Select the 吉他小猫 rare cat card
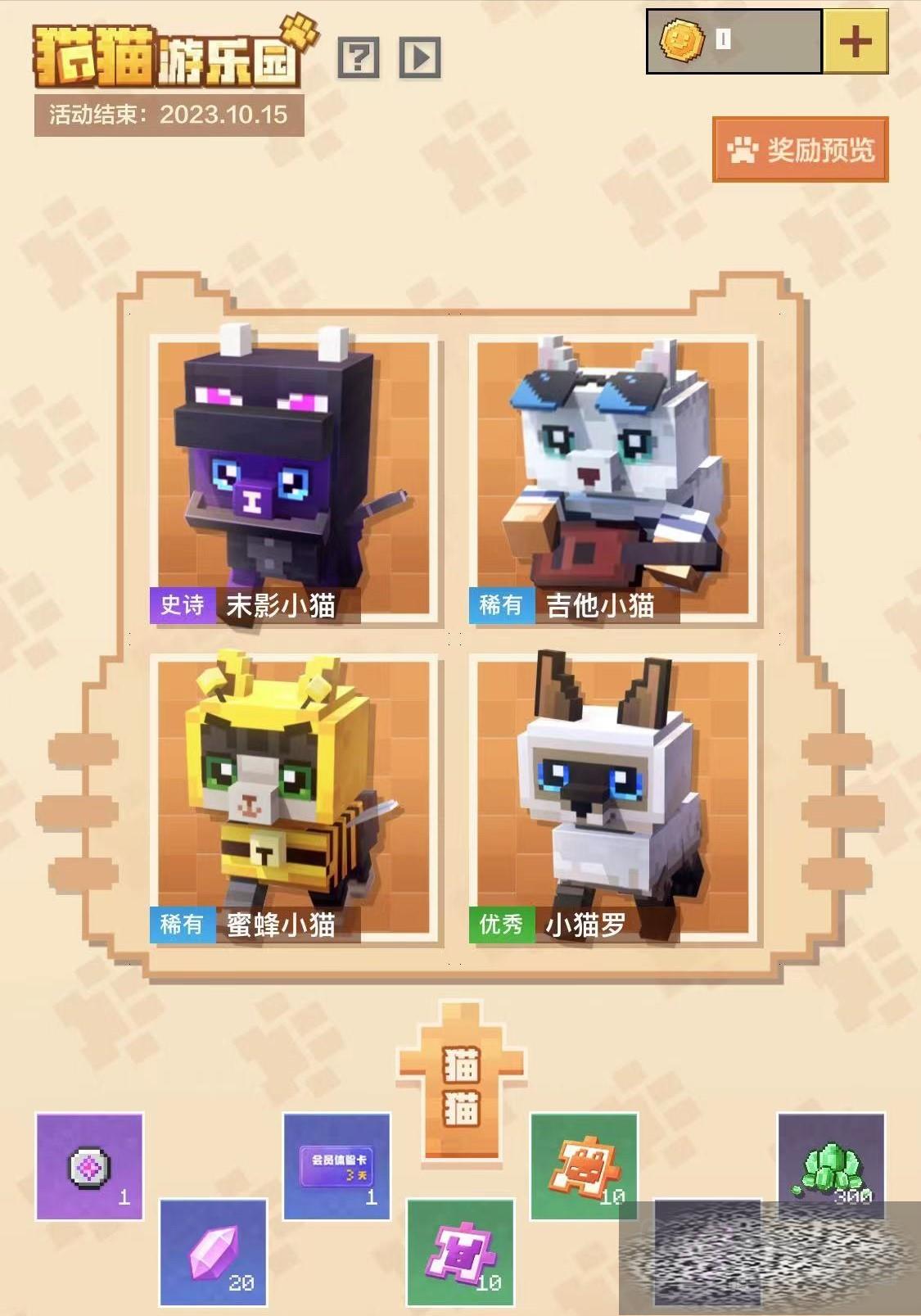 pyautogui.click(x=613, y=479)
